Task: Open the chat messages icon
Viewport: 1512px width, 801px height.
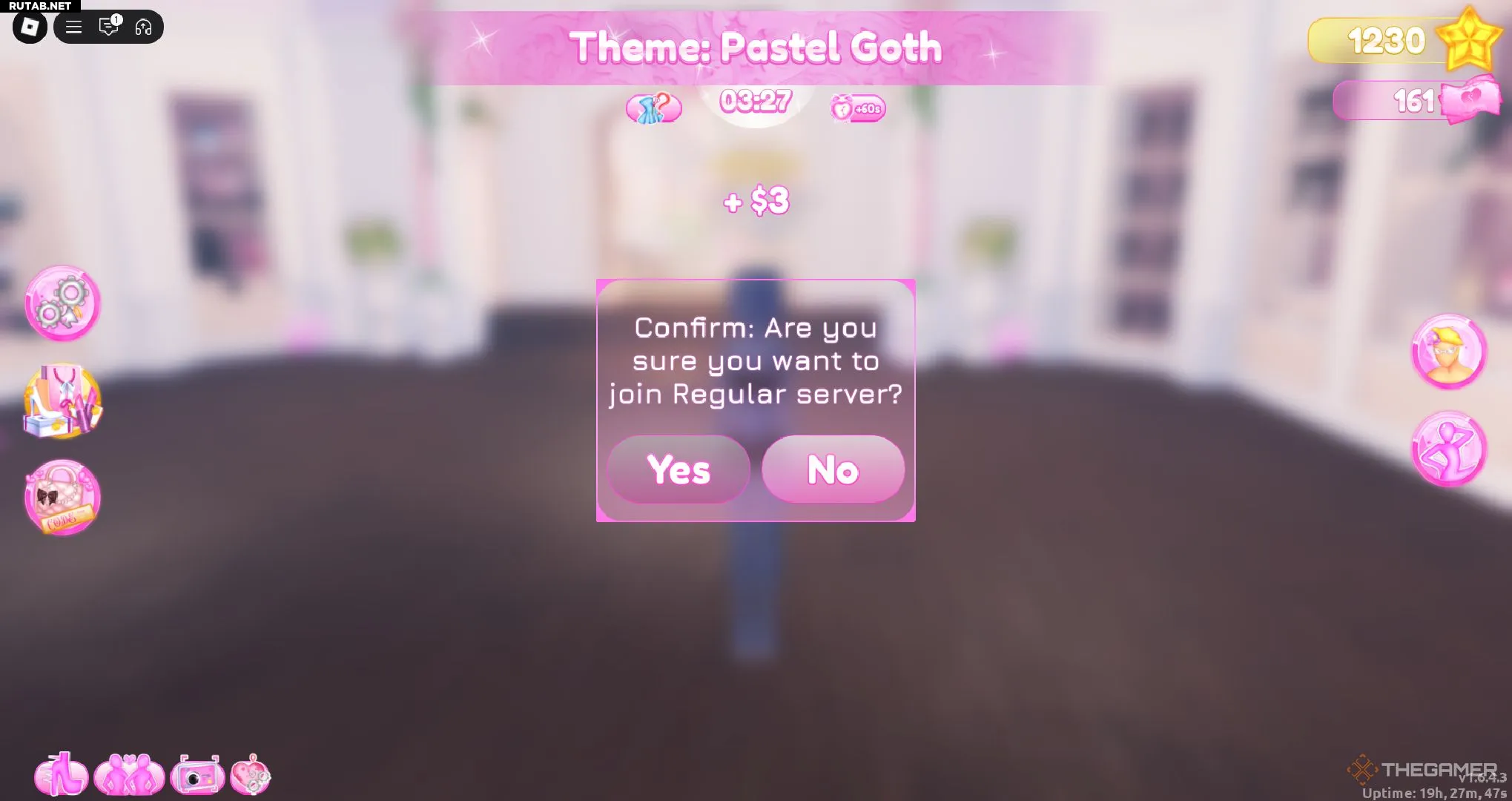Action: coord(108,27)
